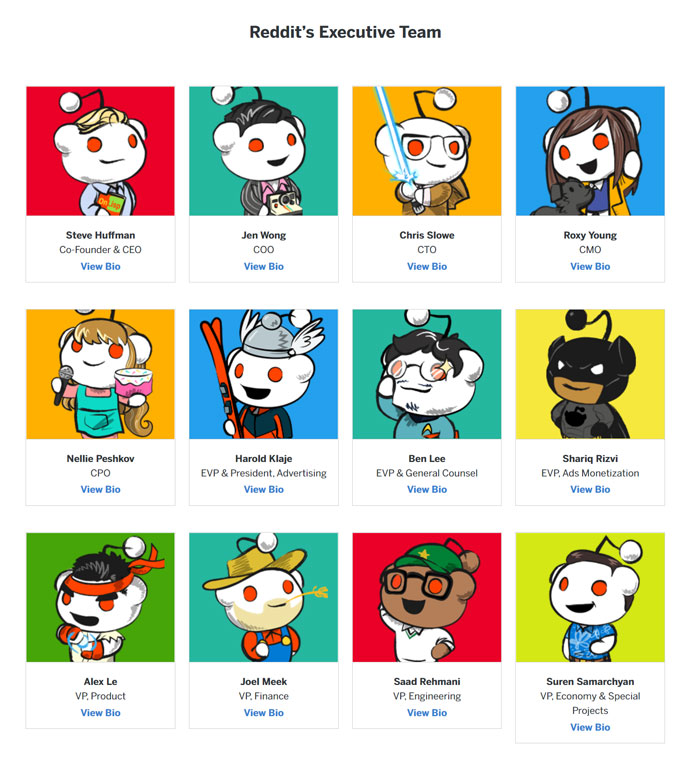This screenshot has height=758, width=696.
Task: Open View Bio for Steve Huffman
Action: click(x=100, y=266)
